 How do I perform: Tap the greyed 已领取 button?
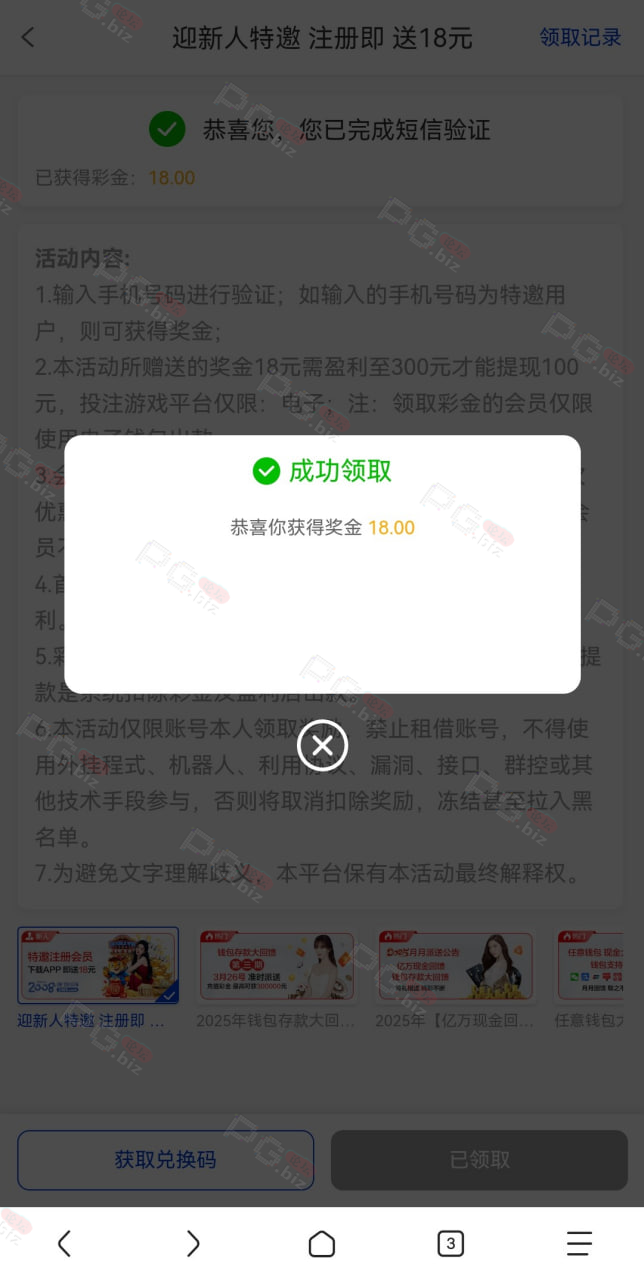pyautogui.click(x=479, y=1160)
